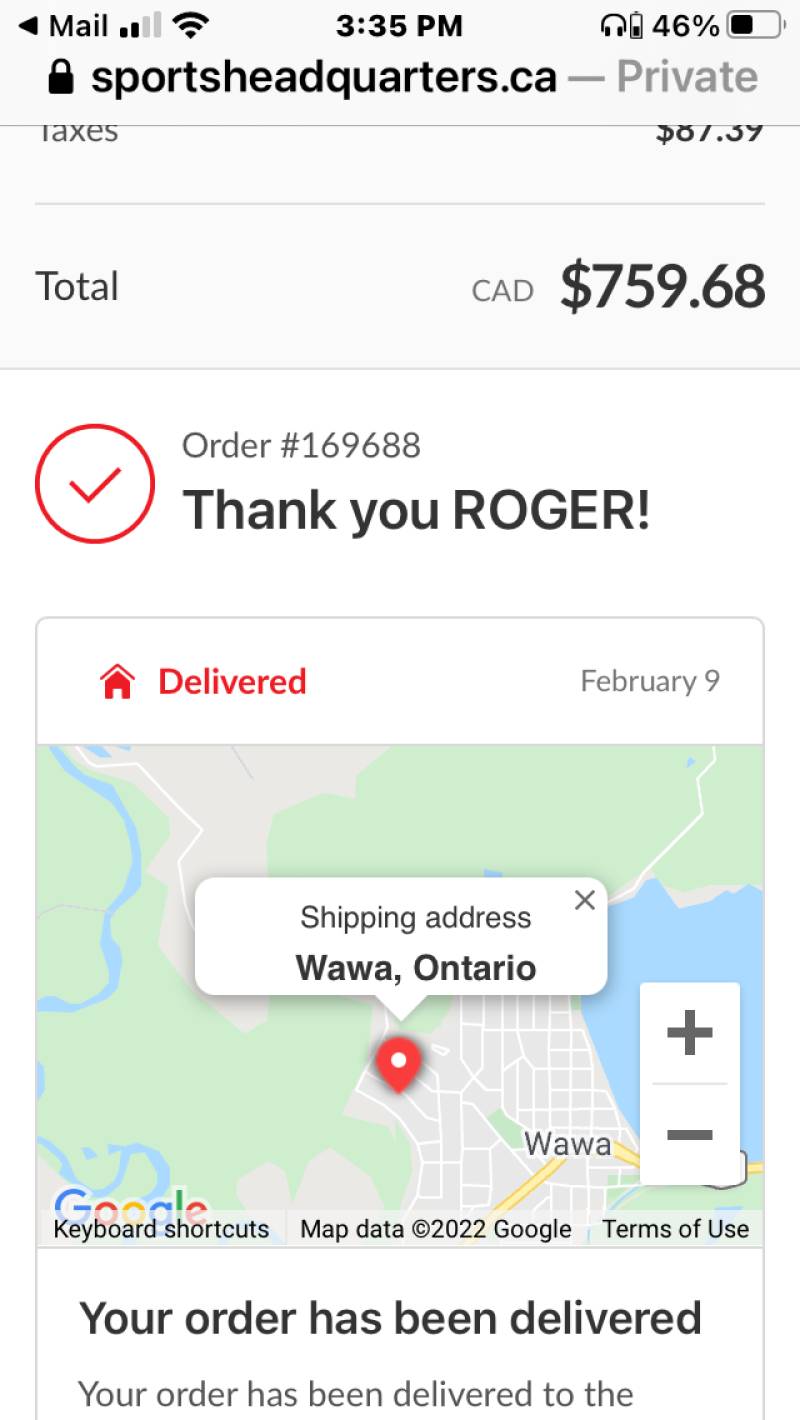Close the shipping address popup
The height and width of the screenshot is (1420, 800).
[585, 900]
